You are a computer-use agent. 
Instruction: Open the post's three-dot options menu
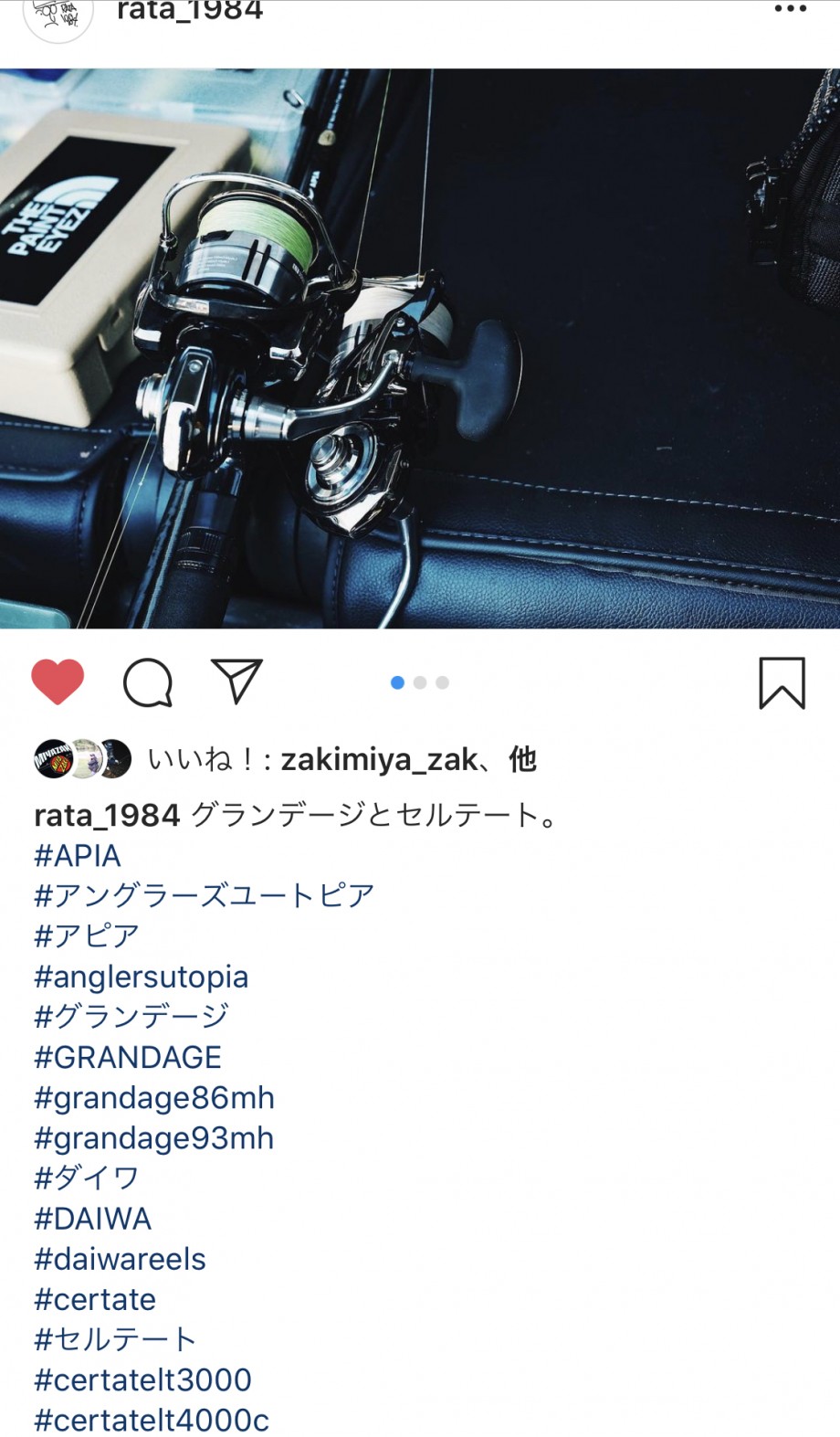pos(790,9)
